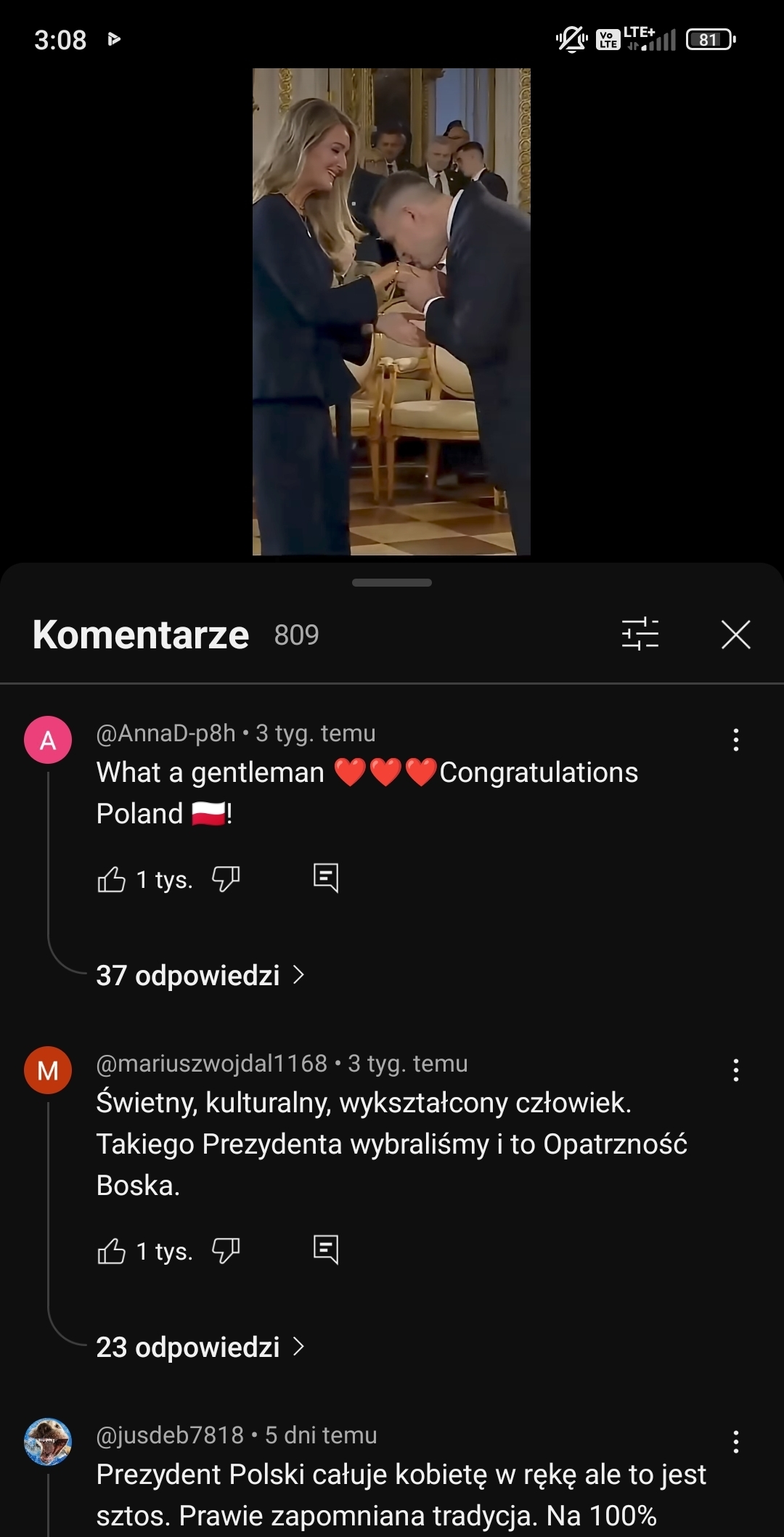This screenshot has height=1537, width=784.
Task: Close the Komentarze panel
Action: [x=735, y=635]
